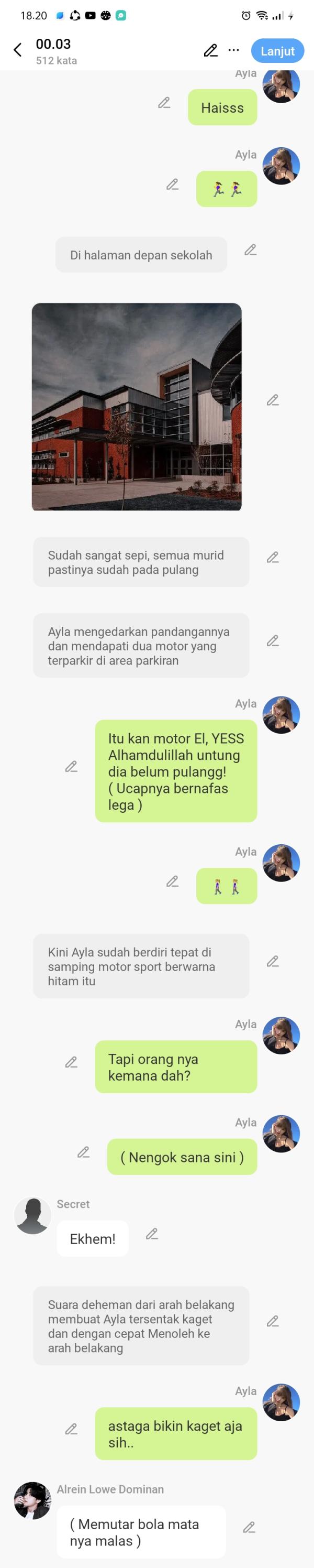Edit the 'Sudah sangat sepi' narration
Image resolution: width=314 pixels, height=1568 pixels.
coord(273,558)
